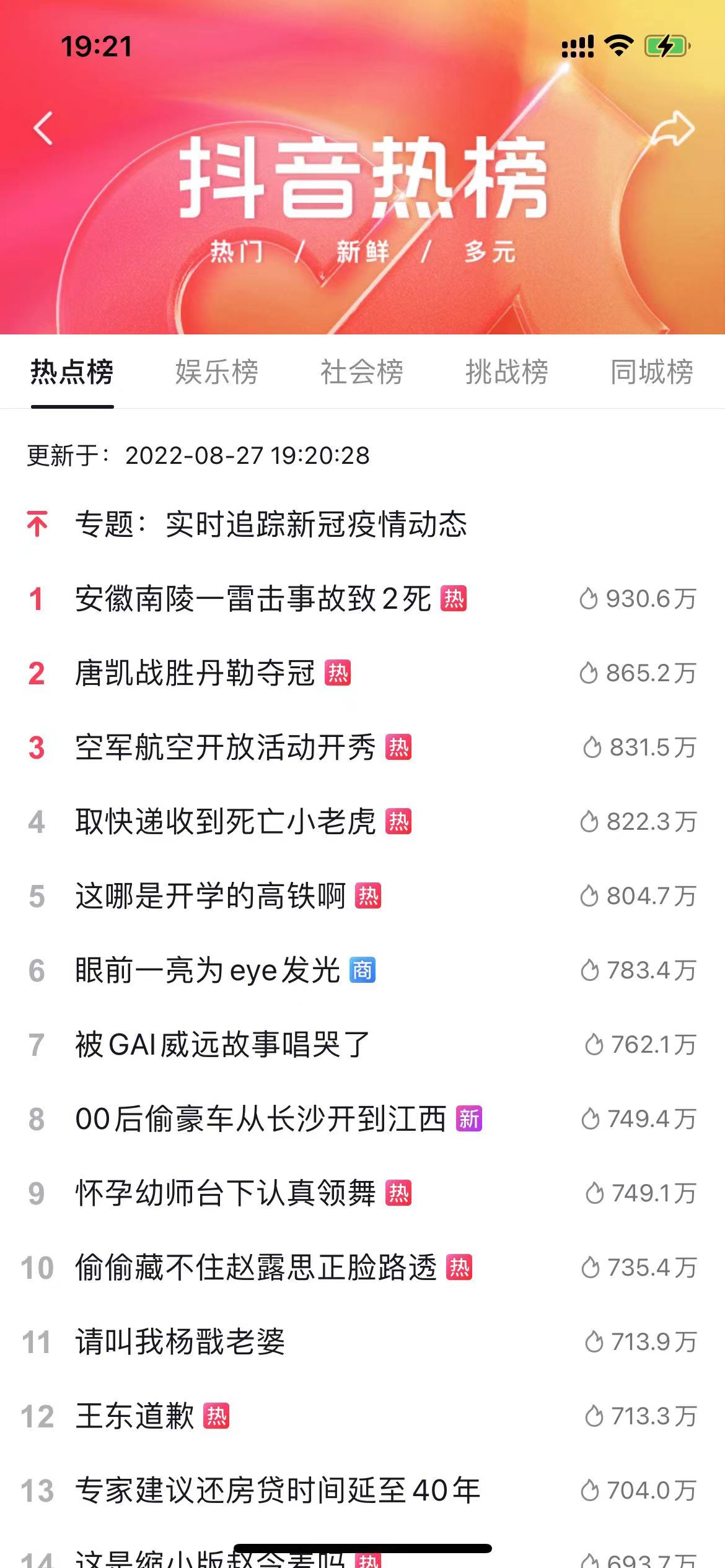Select the 热点榜 tab
725x1568 pixels.
72,372
